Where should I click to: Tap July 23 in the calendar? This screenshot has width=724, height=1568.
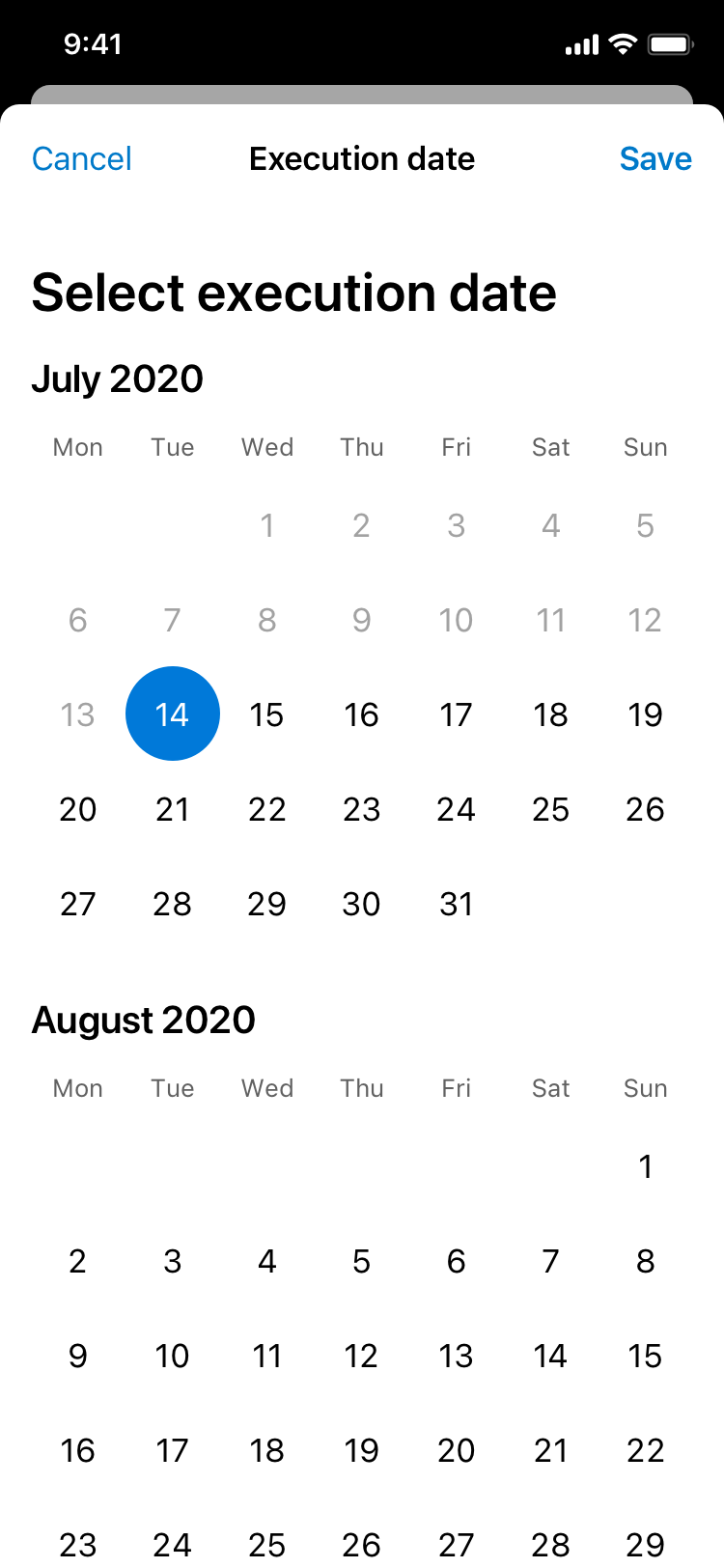[362, 808]
